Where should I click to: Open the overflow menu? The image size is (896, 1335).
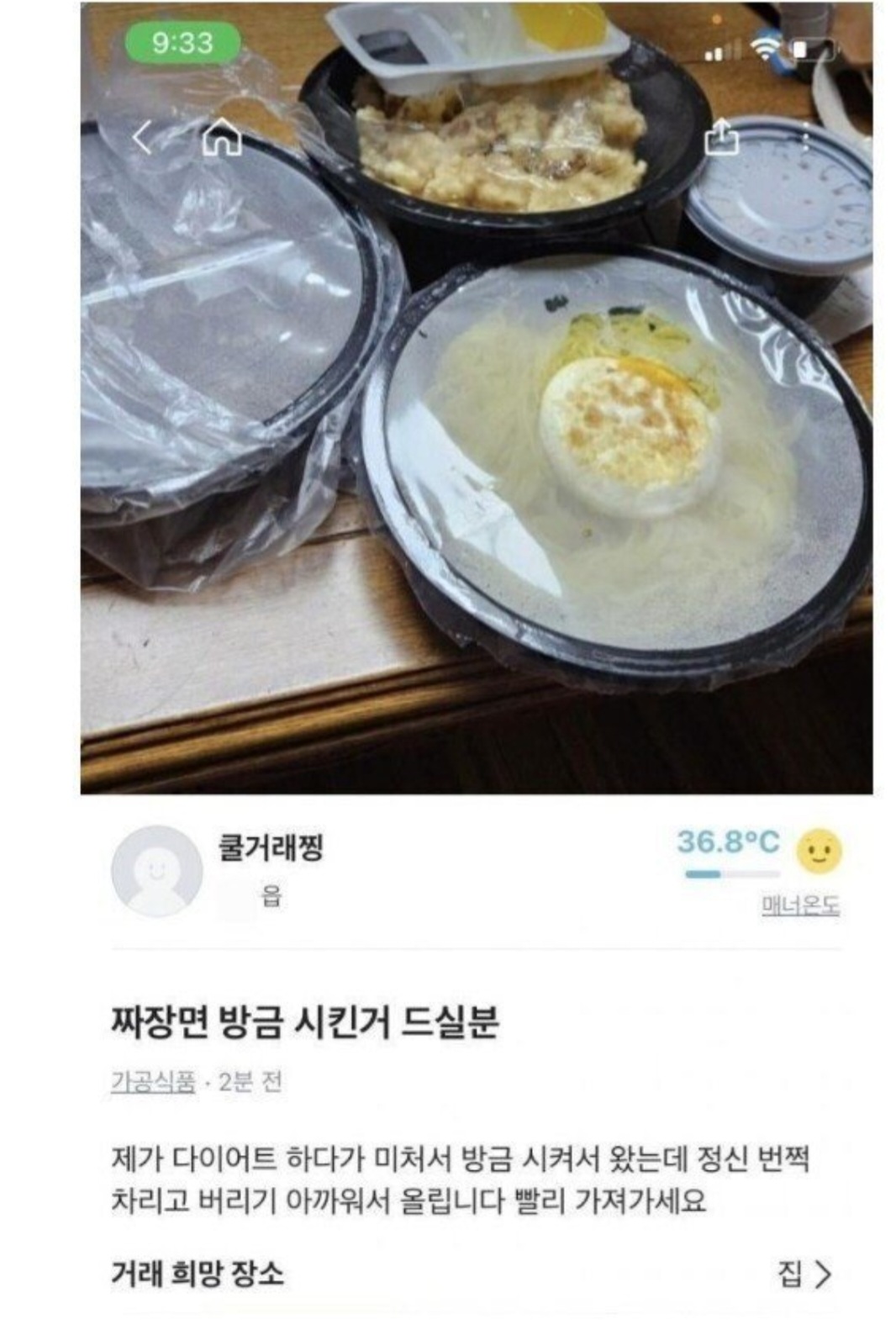(805, 138)
